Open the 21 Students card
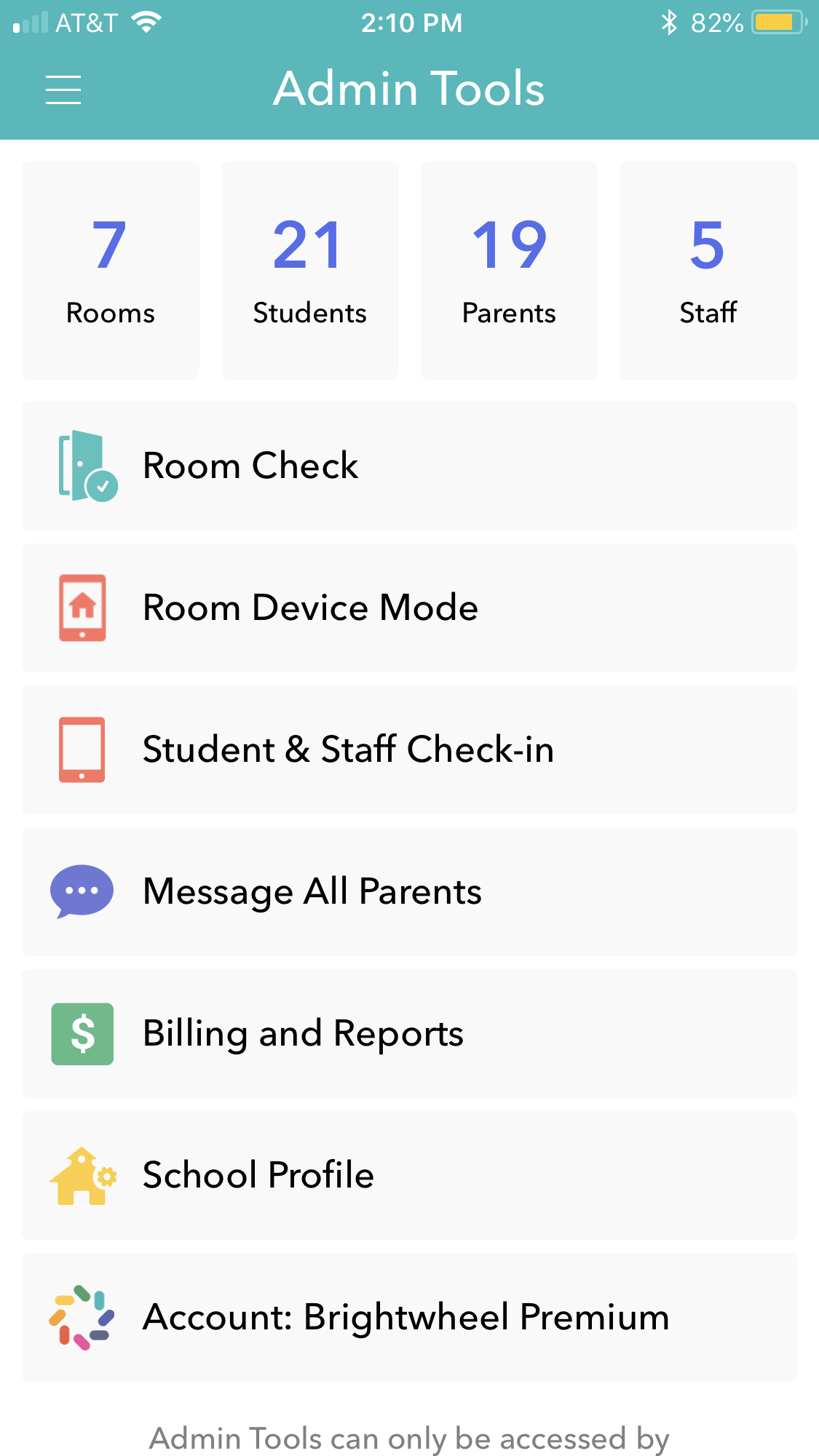This screenshot has width=819, height=1456. [x=309, y=270]
